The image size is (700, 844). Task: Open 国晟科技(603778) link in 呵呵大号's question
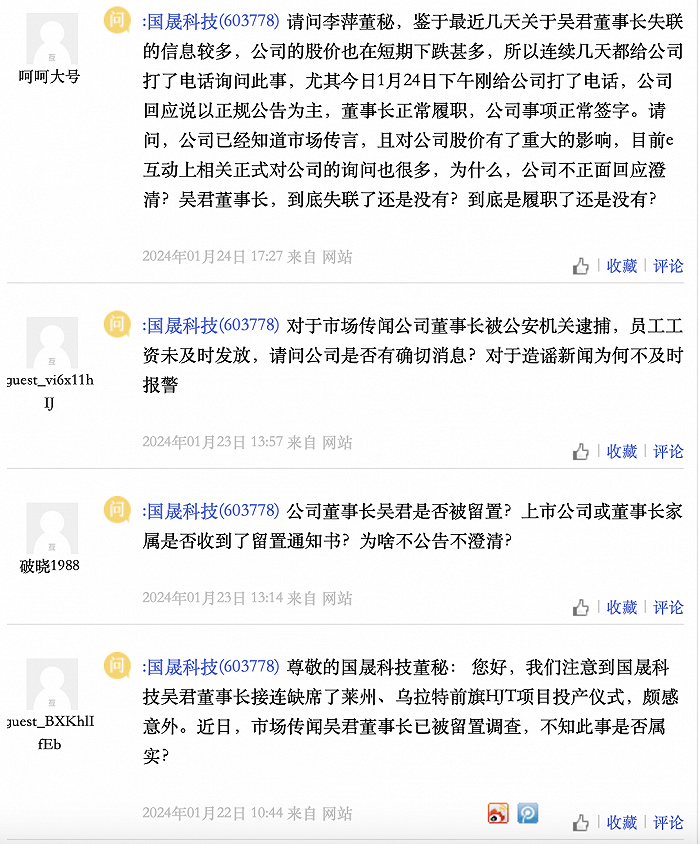(211, 22)
